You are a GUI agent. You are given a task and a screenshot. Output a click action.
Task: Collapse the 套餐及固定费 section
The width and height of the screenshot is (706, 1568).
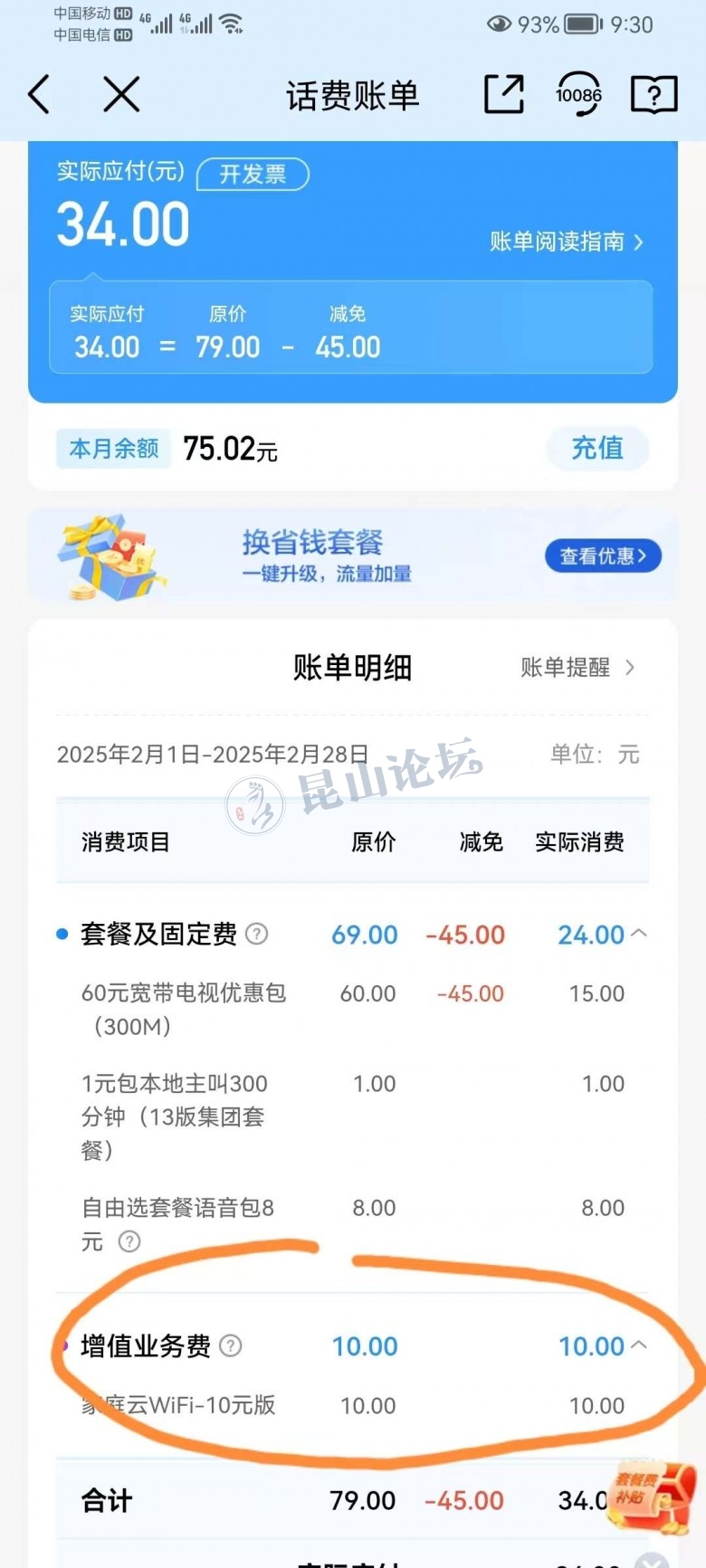point(639,933)
